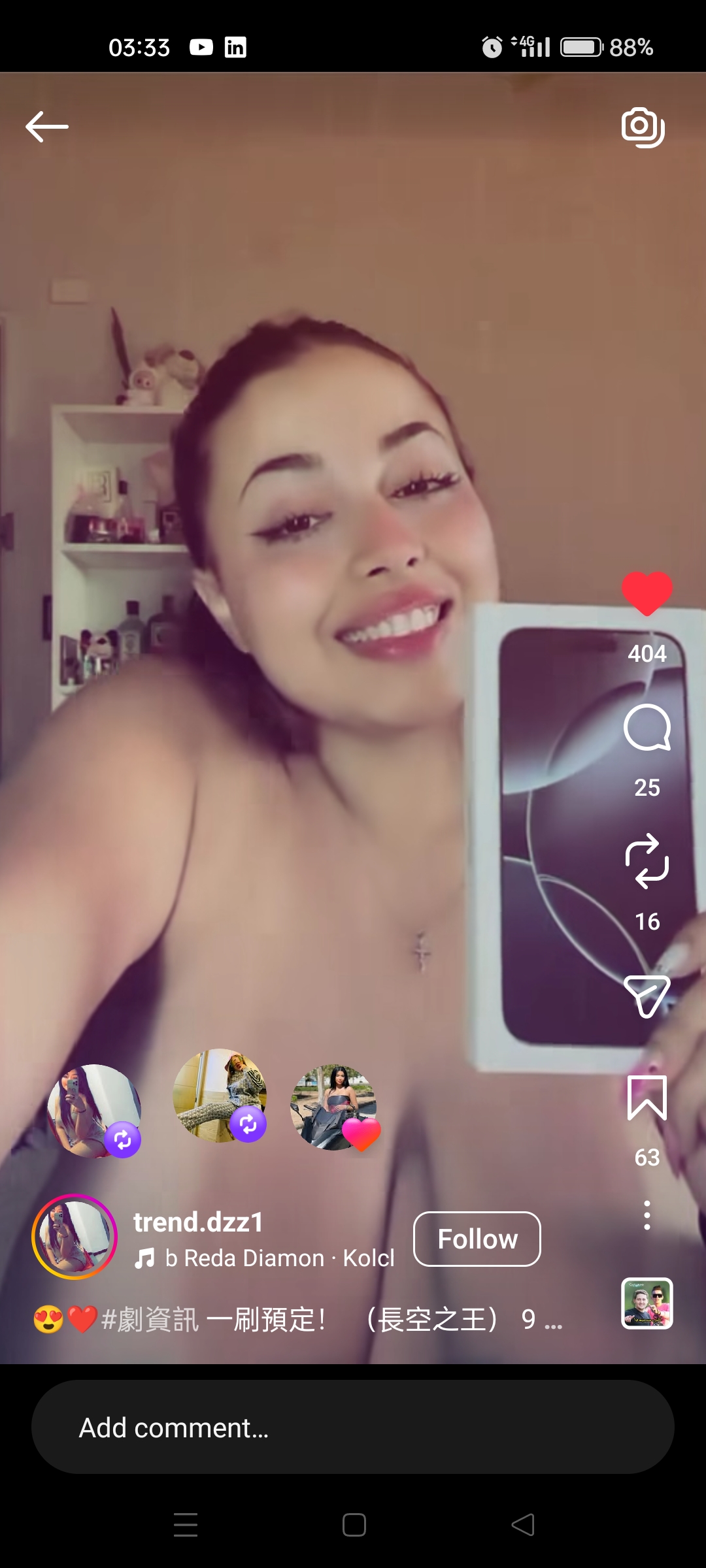The height and width of the screenshot is (1568, 706).
Task: Go back using the top-left arrow
Action: 47,127
